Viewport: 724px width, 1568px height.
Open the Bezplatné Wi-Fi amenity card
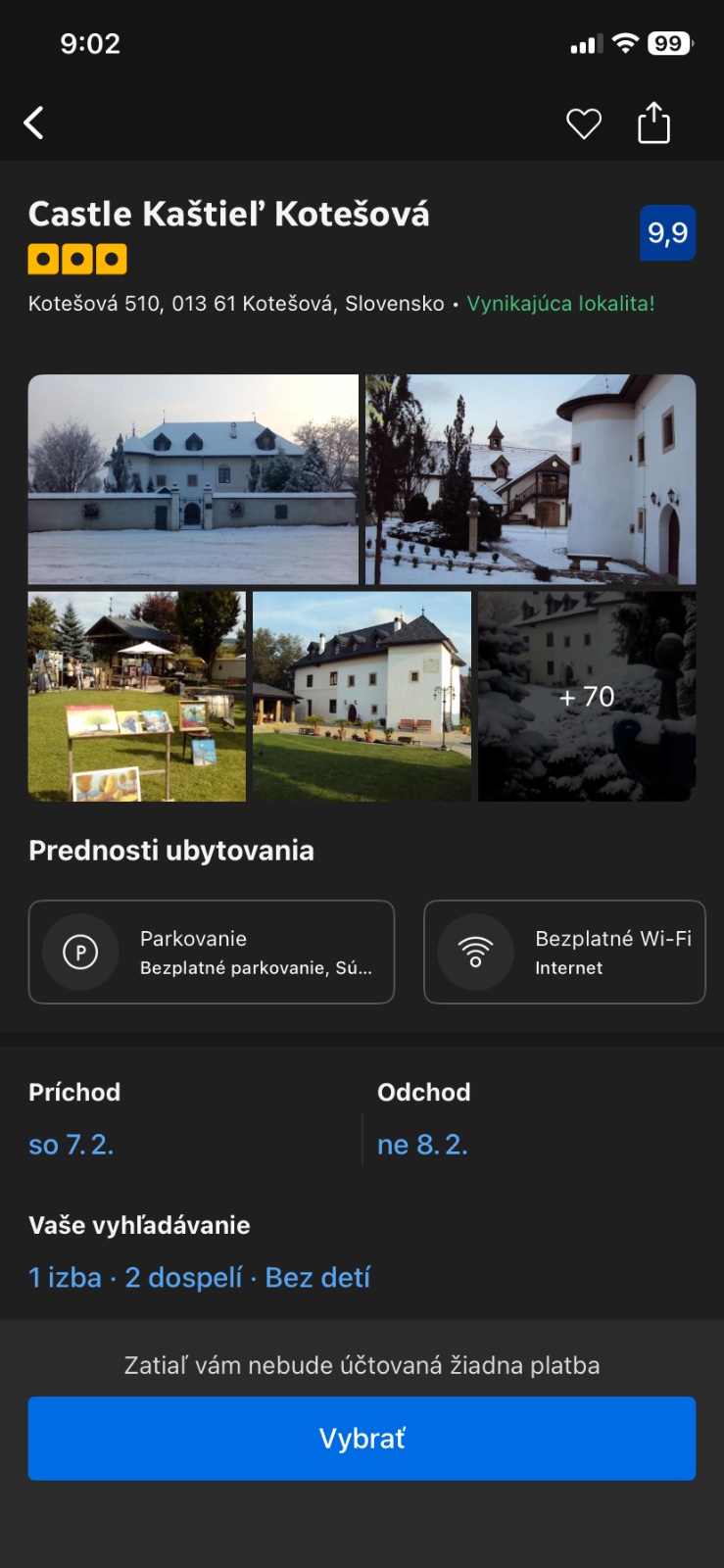coord(564,952)
